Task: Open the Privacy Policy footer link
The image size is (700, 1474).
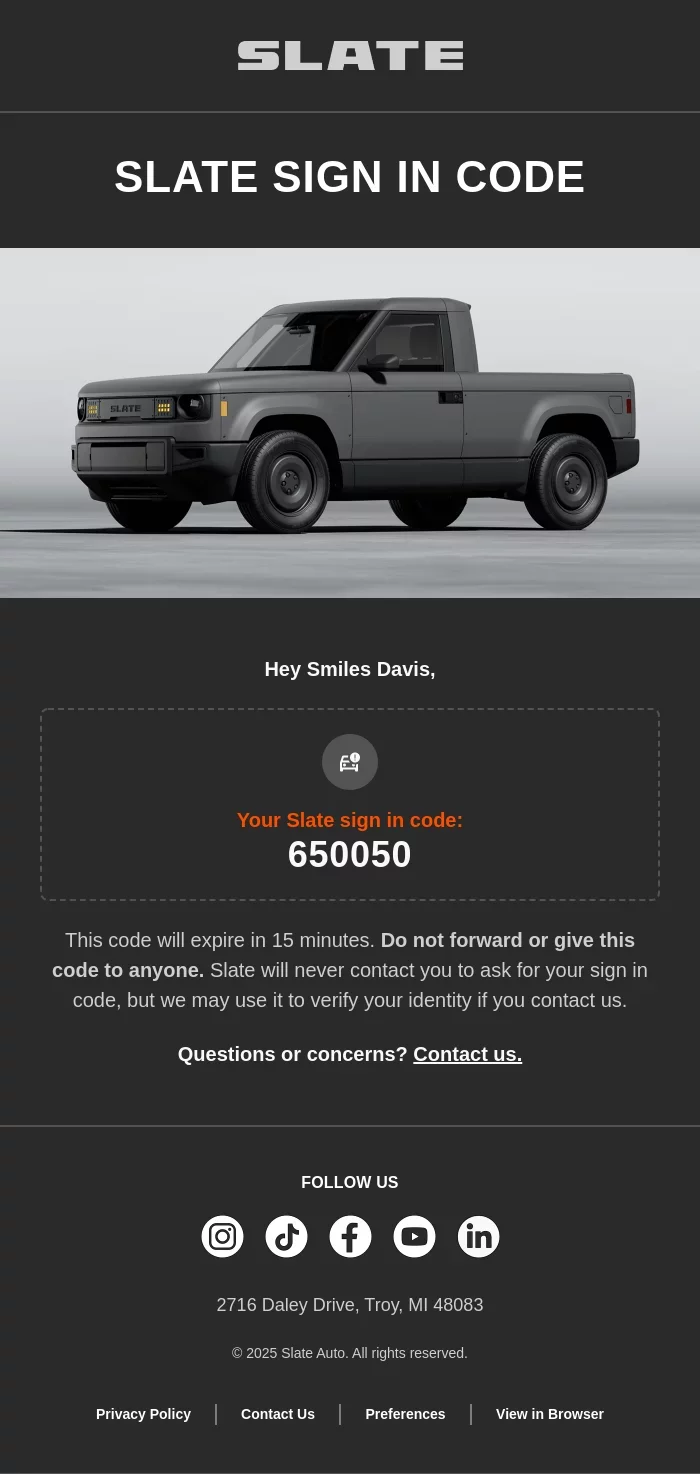Action: click(143, 1414)
